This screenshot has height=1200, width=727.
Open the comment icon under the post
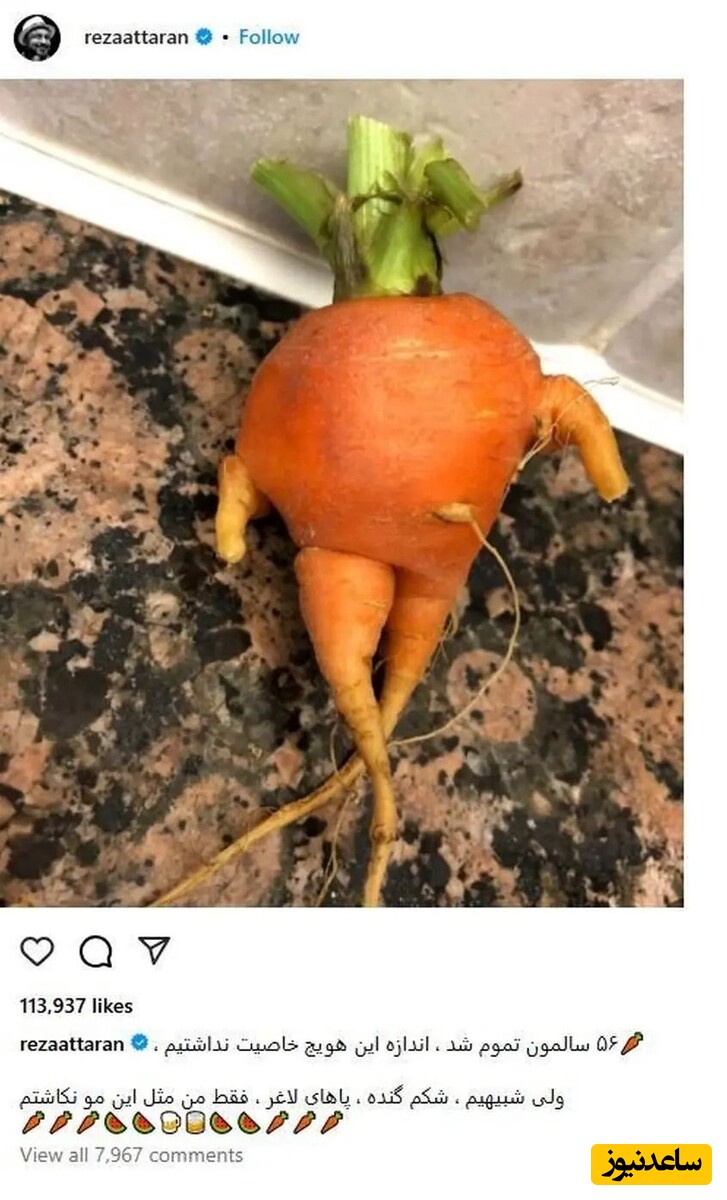pyautogui.click(x=95, y=951)
